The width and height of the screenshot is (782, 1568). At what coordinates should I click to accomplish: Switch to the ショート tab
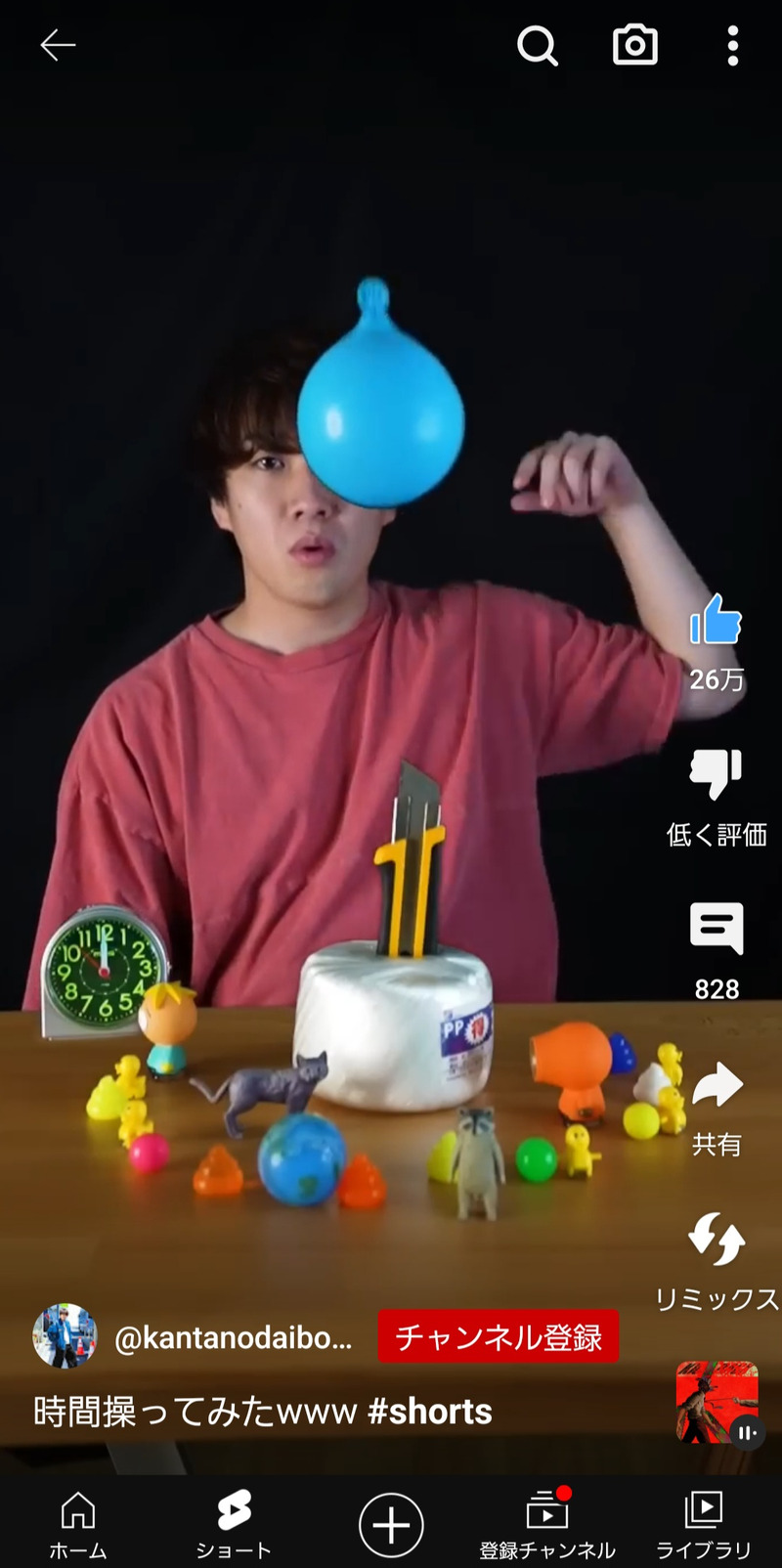234,1523
